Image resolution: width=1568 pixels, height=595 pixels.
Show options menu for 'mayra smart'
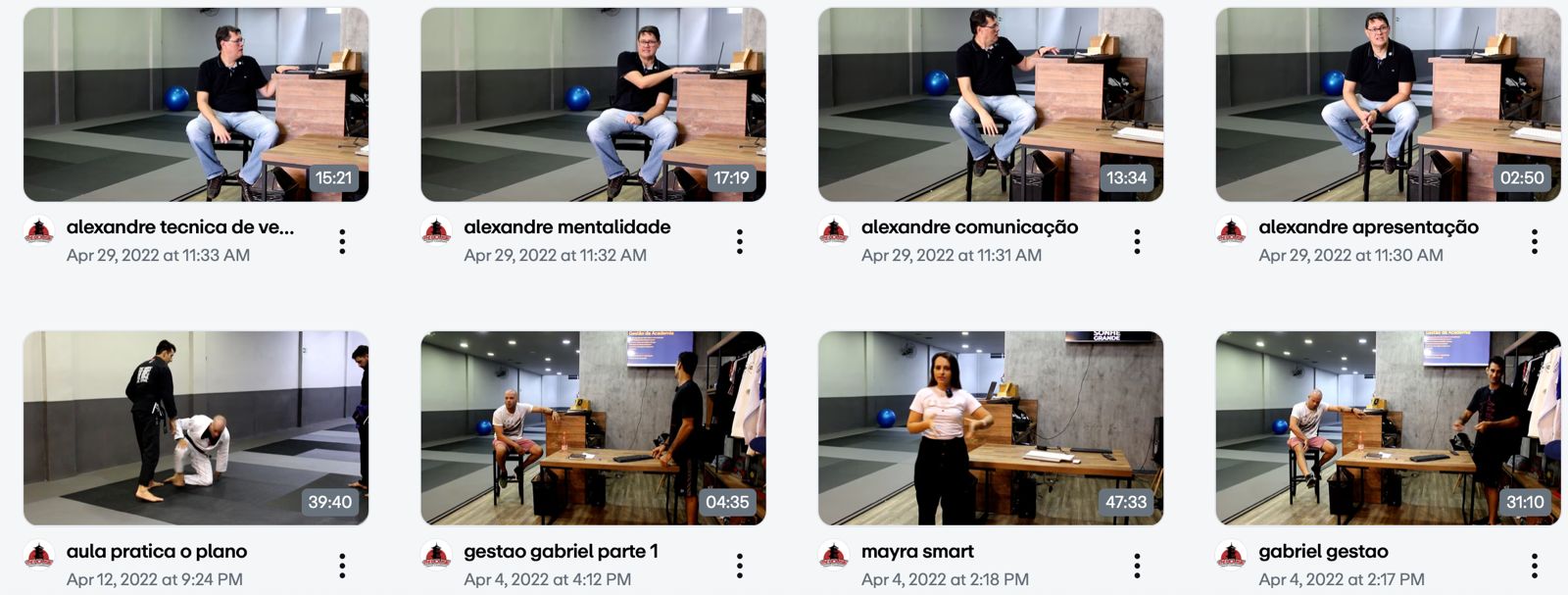(x=1137, y=566)
